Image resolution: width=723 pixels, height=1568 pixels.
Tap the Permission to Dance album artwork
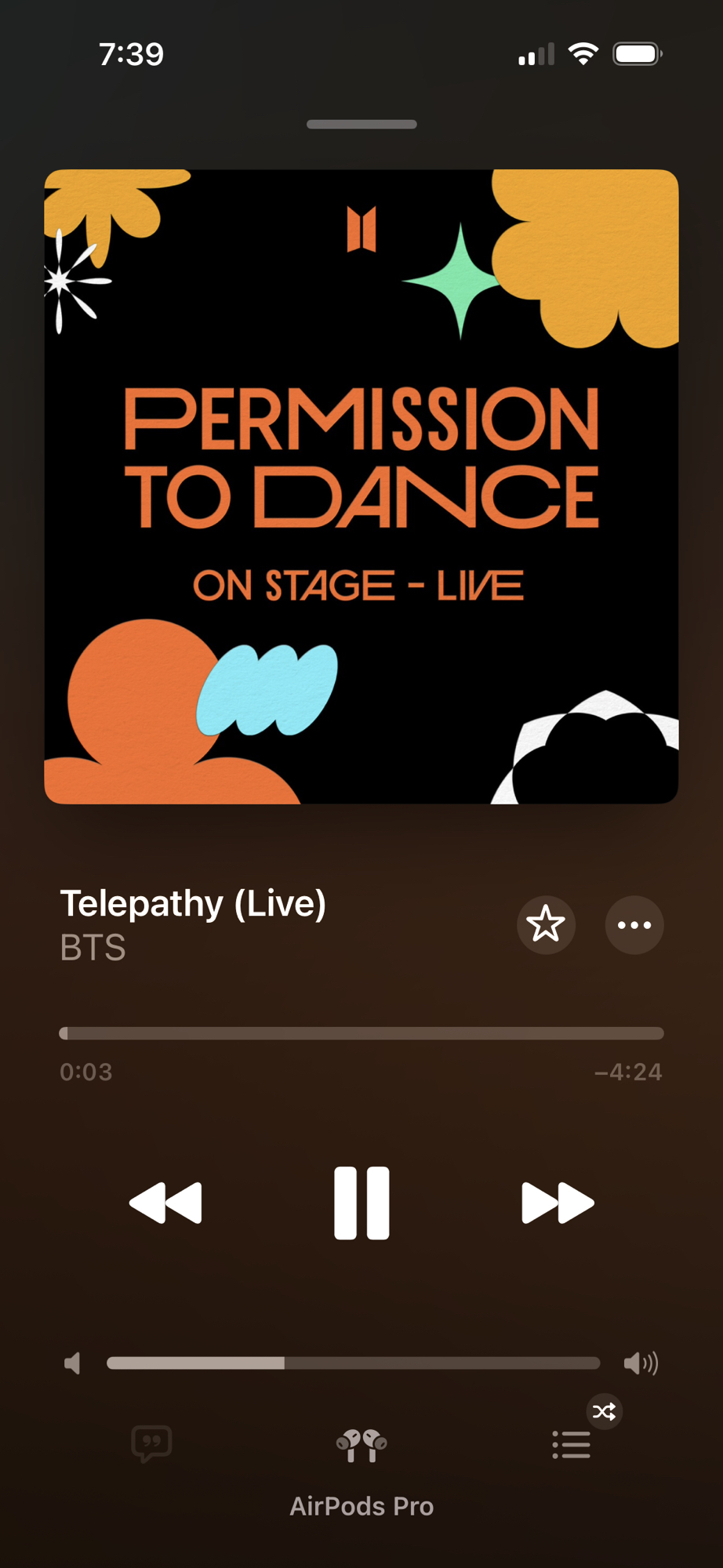click(x=361, y=486)
